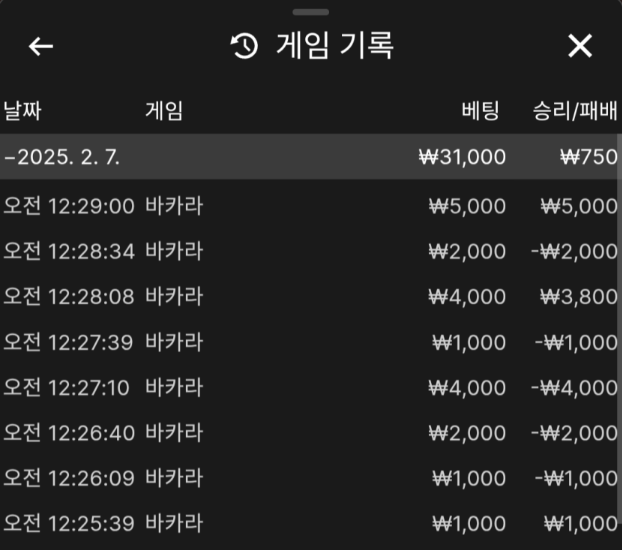Open the 12:29:00 baccarat record
The height and width of the screenshot is (550, 622).
pyautogui.click(x=310, y=206)
